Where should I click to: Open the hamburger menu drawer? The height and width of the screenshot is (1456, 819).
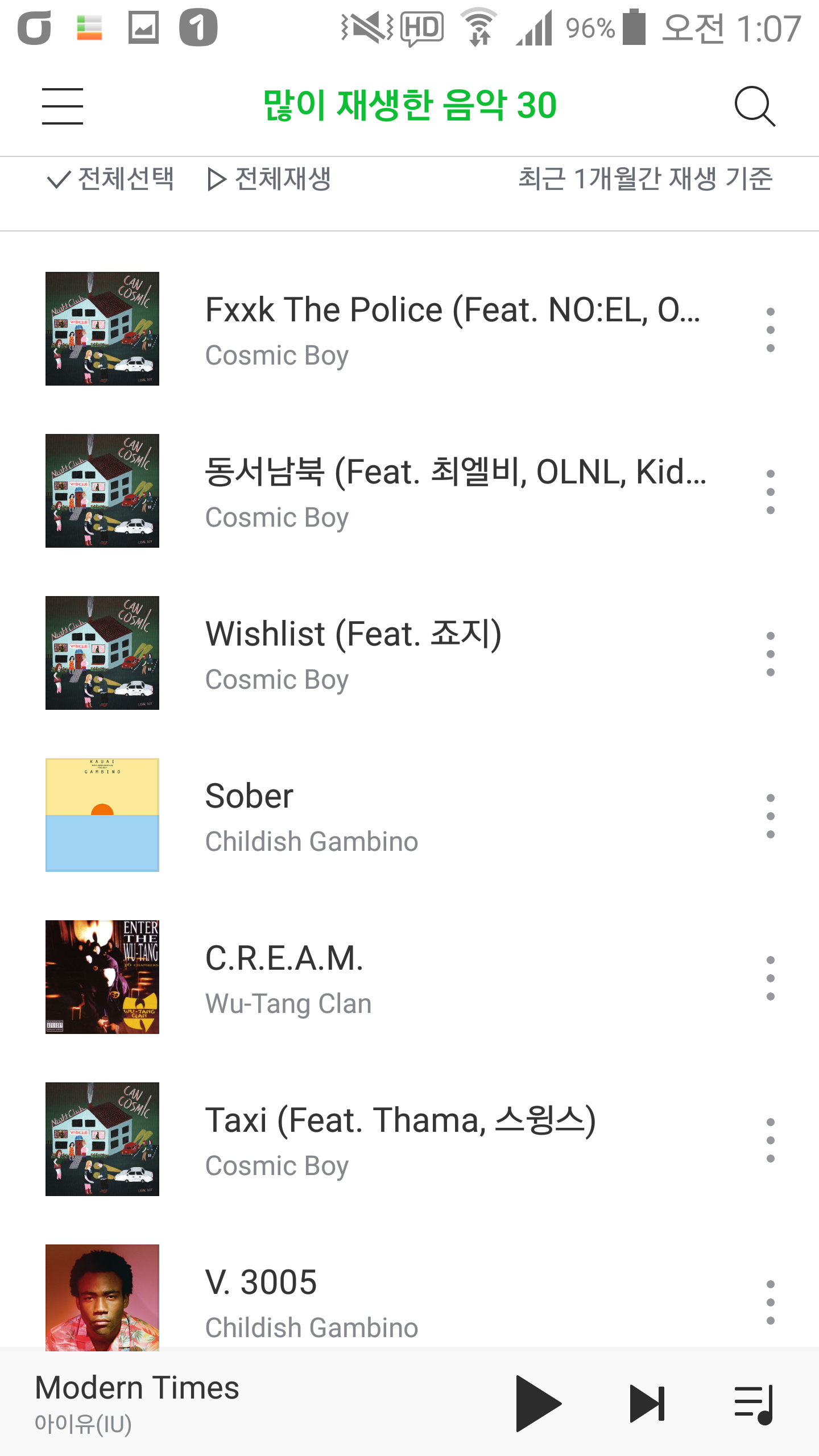tap(63, 106)
